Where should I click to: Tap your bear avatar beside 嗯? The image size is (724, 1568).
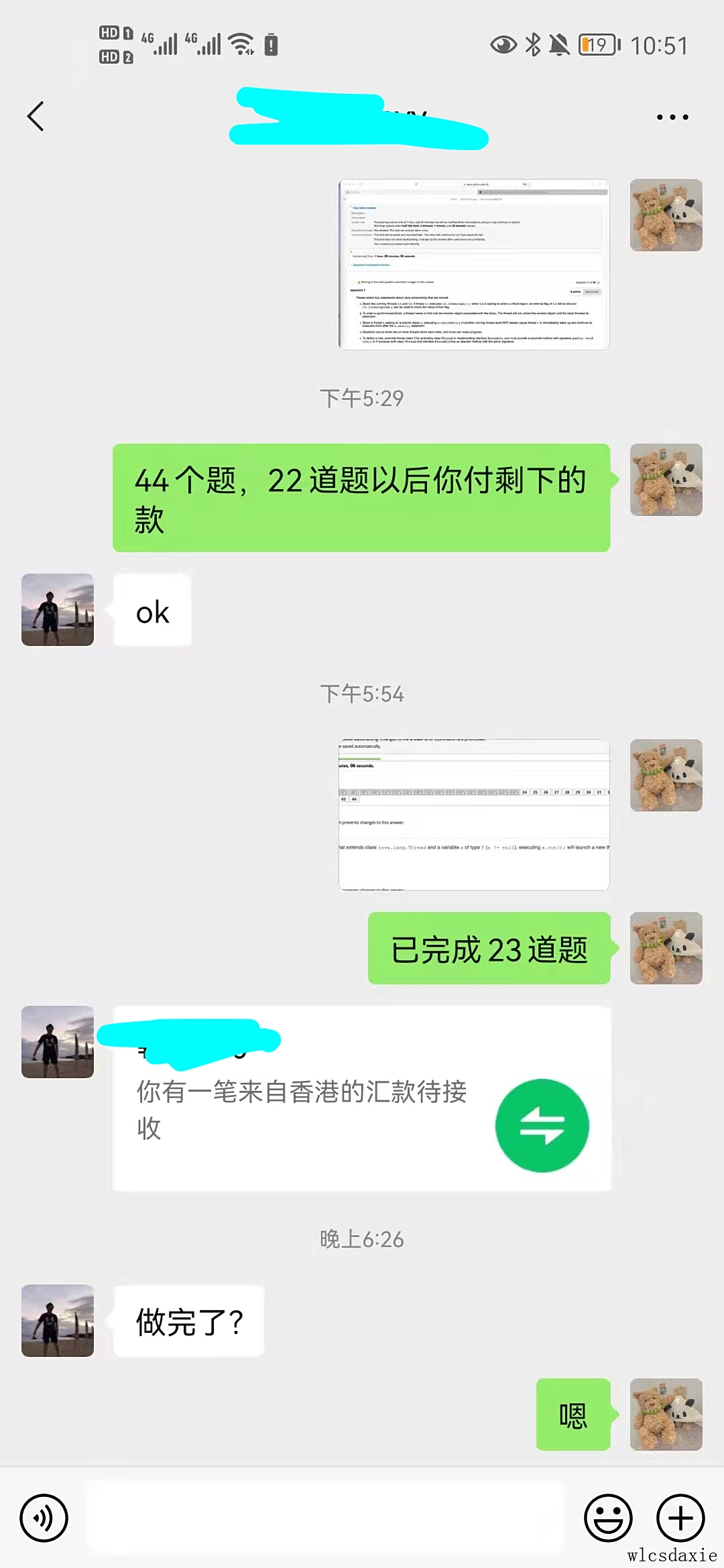tap(666, 1414)
